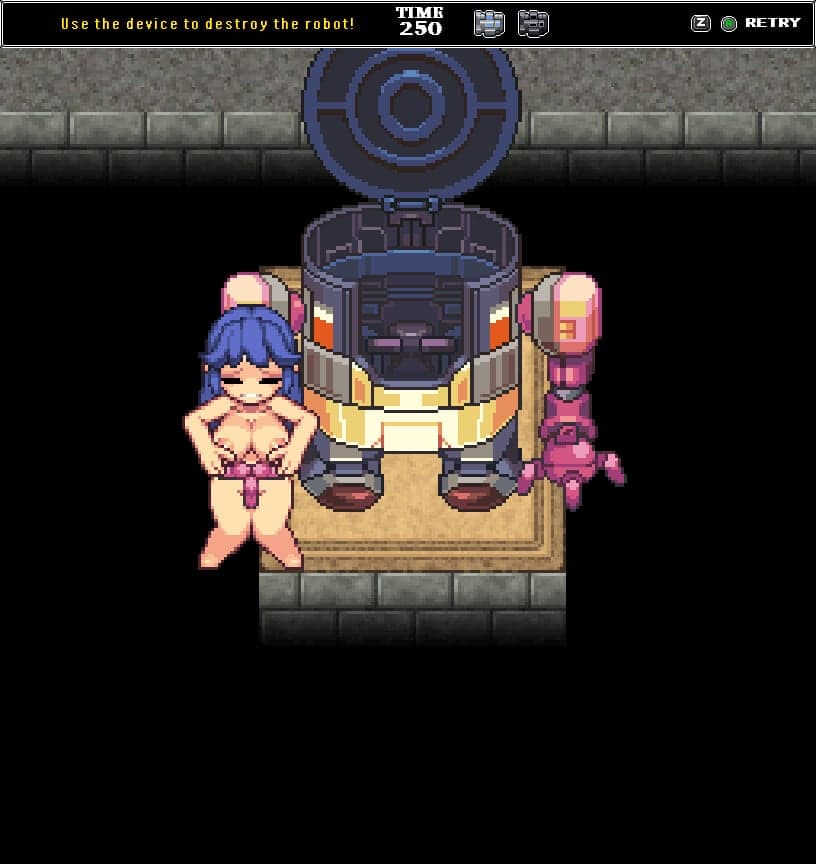Tap the RETRY button
Image resolution: width=816 pixels, height=864 pixels.
771,23
